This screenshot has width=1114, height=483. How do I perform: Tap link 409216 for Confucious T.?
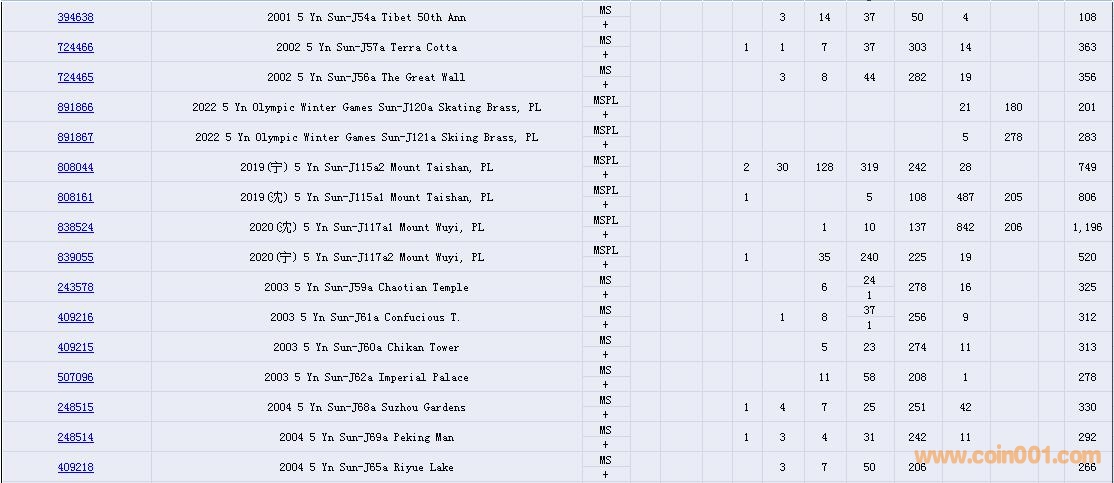click(76, 317)
